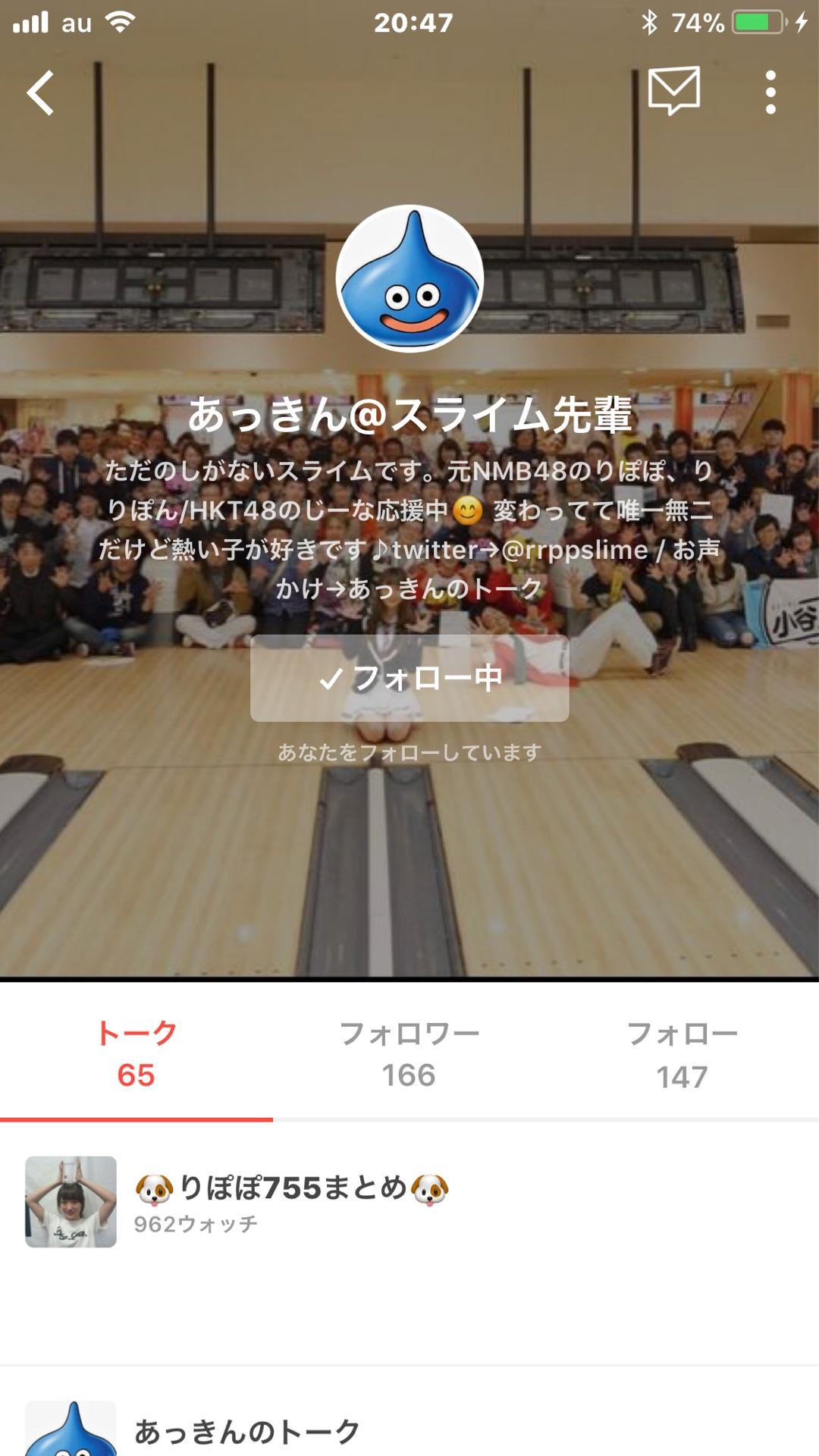The image size is (819, 1456).
Task: Switch to the フォロワー tab
Action: 409,1054
